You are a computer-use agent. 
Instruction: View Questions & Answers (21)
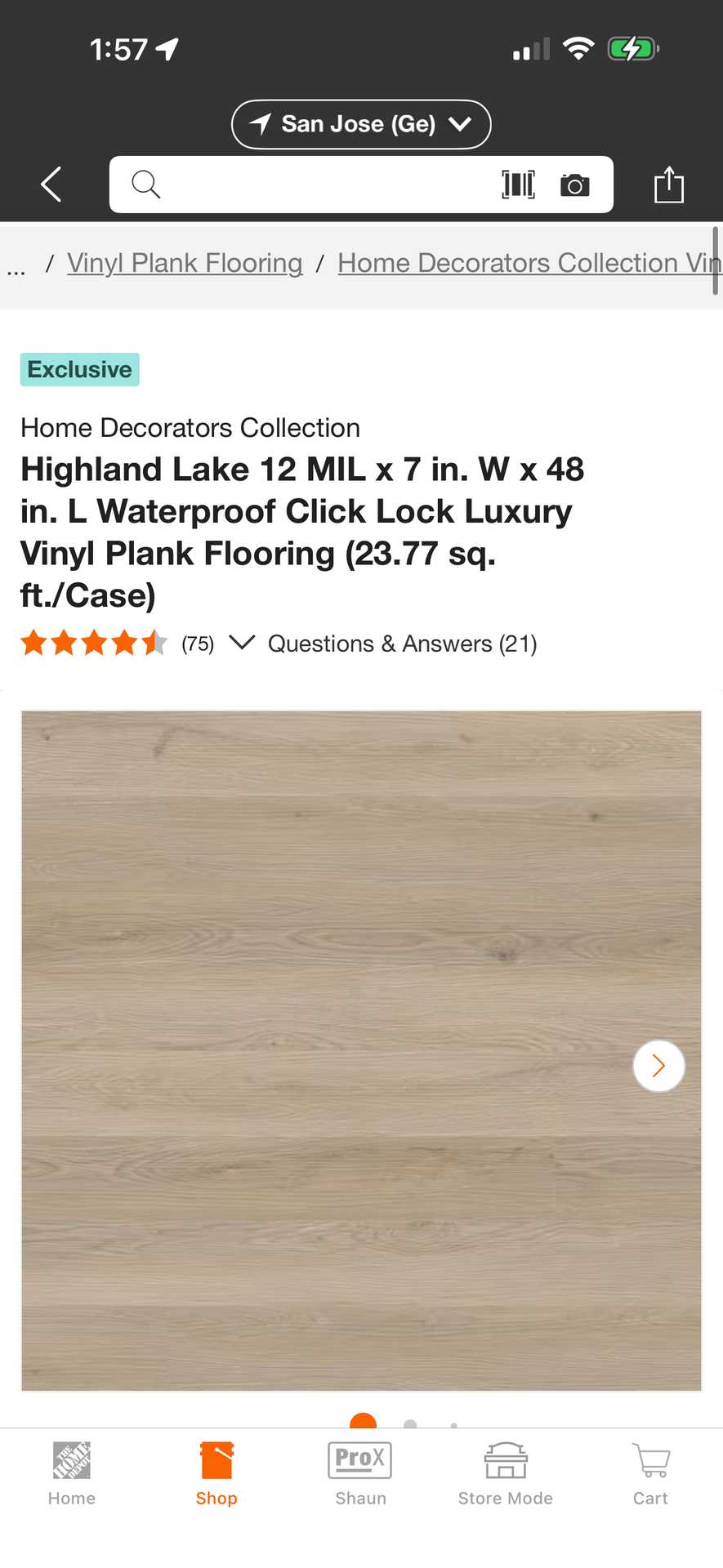403,644
